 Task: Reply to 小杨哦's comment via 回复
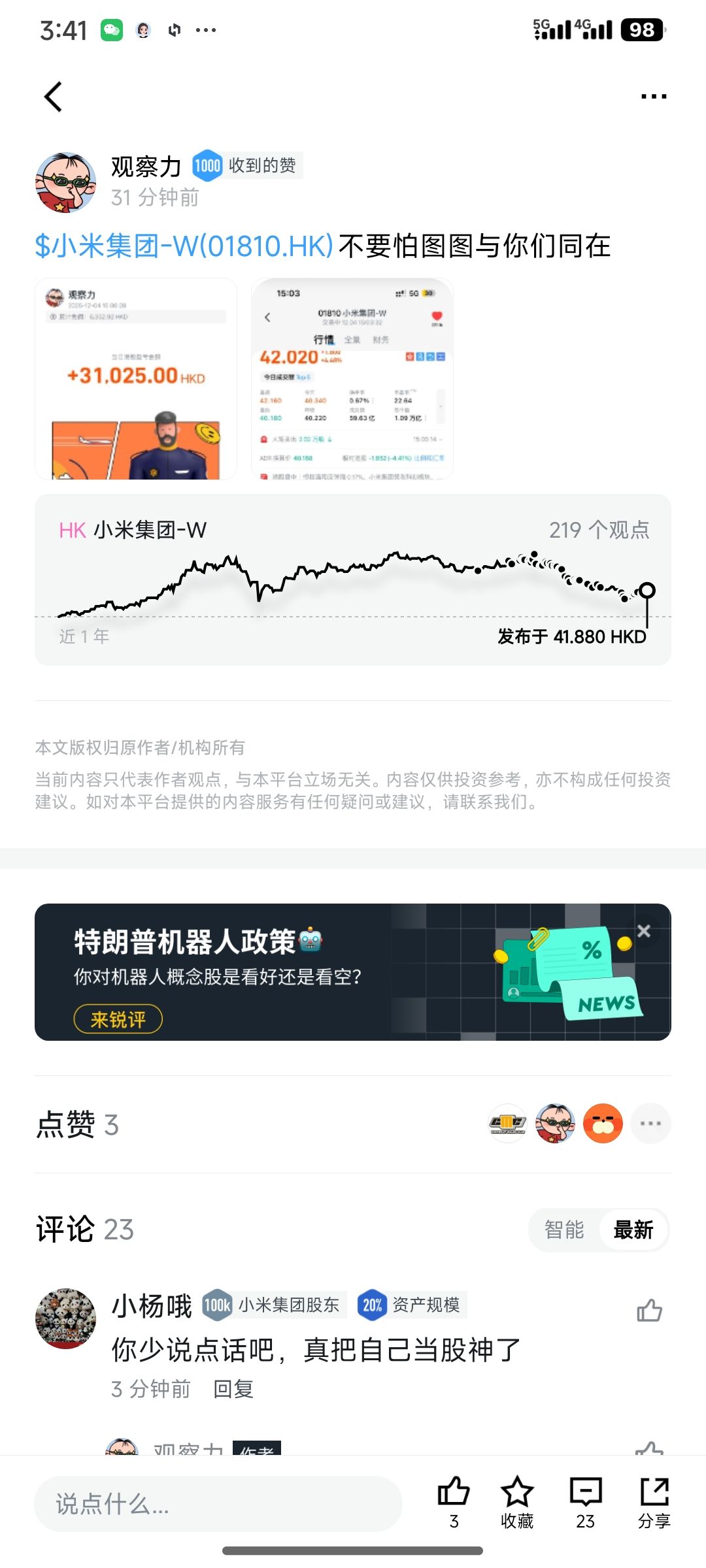coord(233,1388)
